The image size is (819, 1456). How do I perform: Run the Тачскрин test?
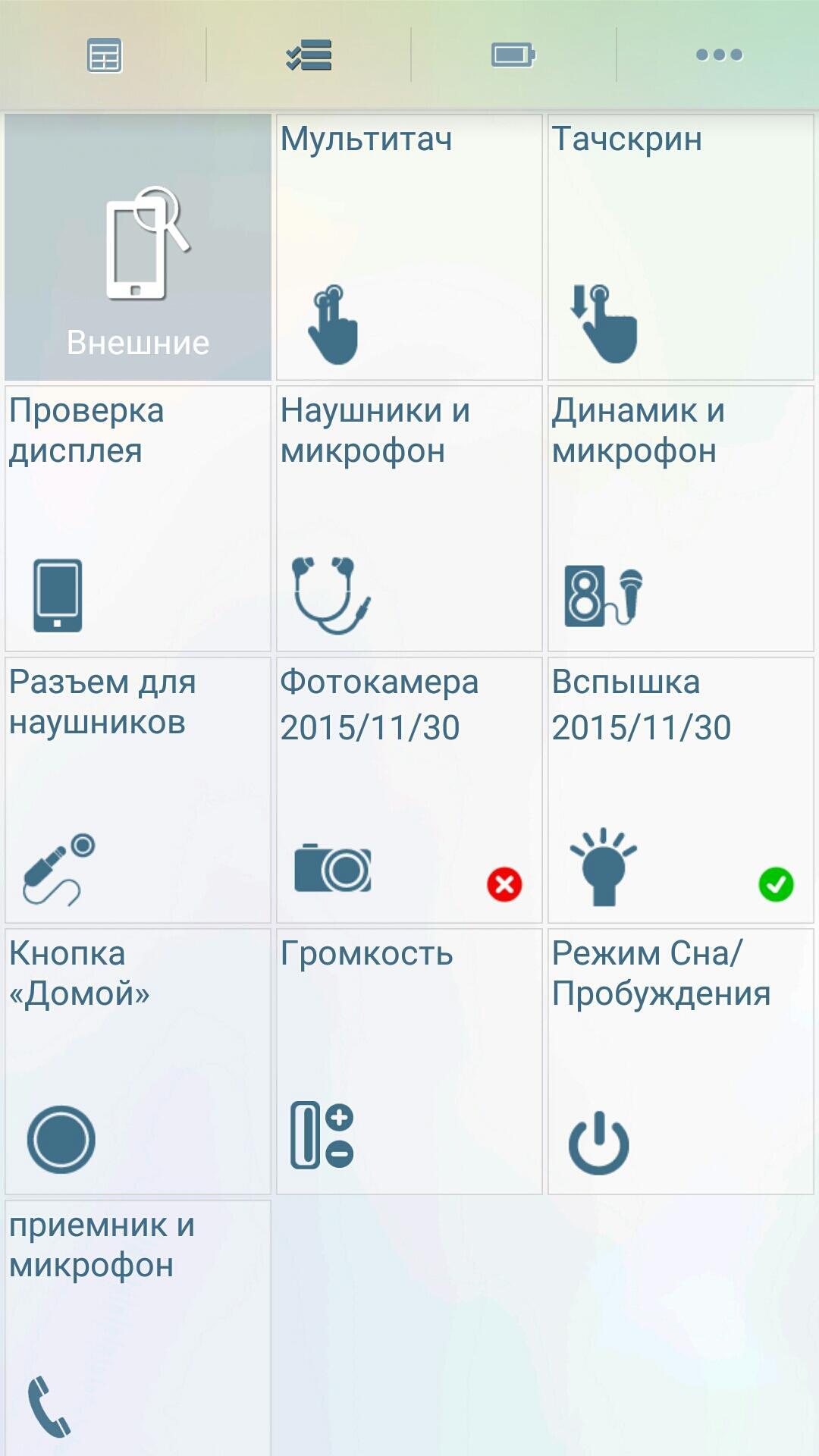(x=681, y=247)
